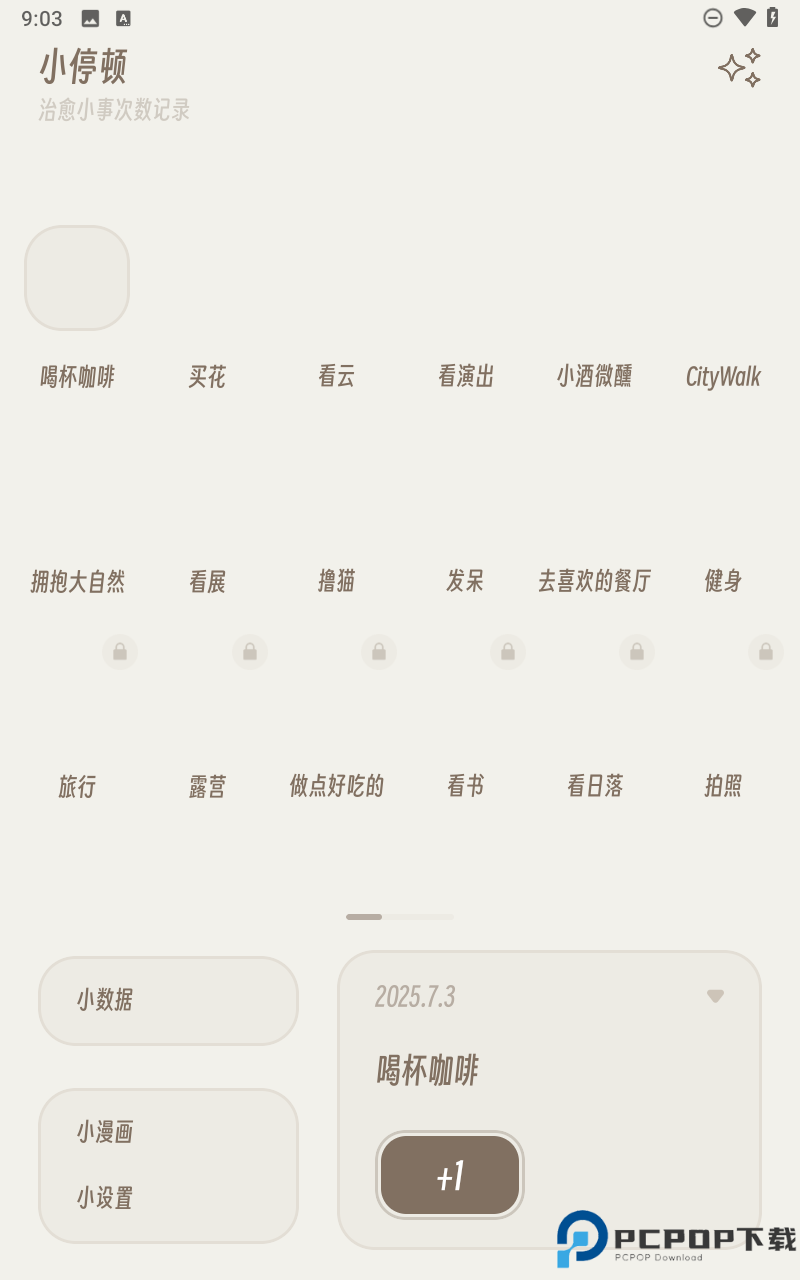Tap the 健身 activity icon
Screen dimensions: 800x1280
(722, 483)
